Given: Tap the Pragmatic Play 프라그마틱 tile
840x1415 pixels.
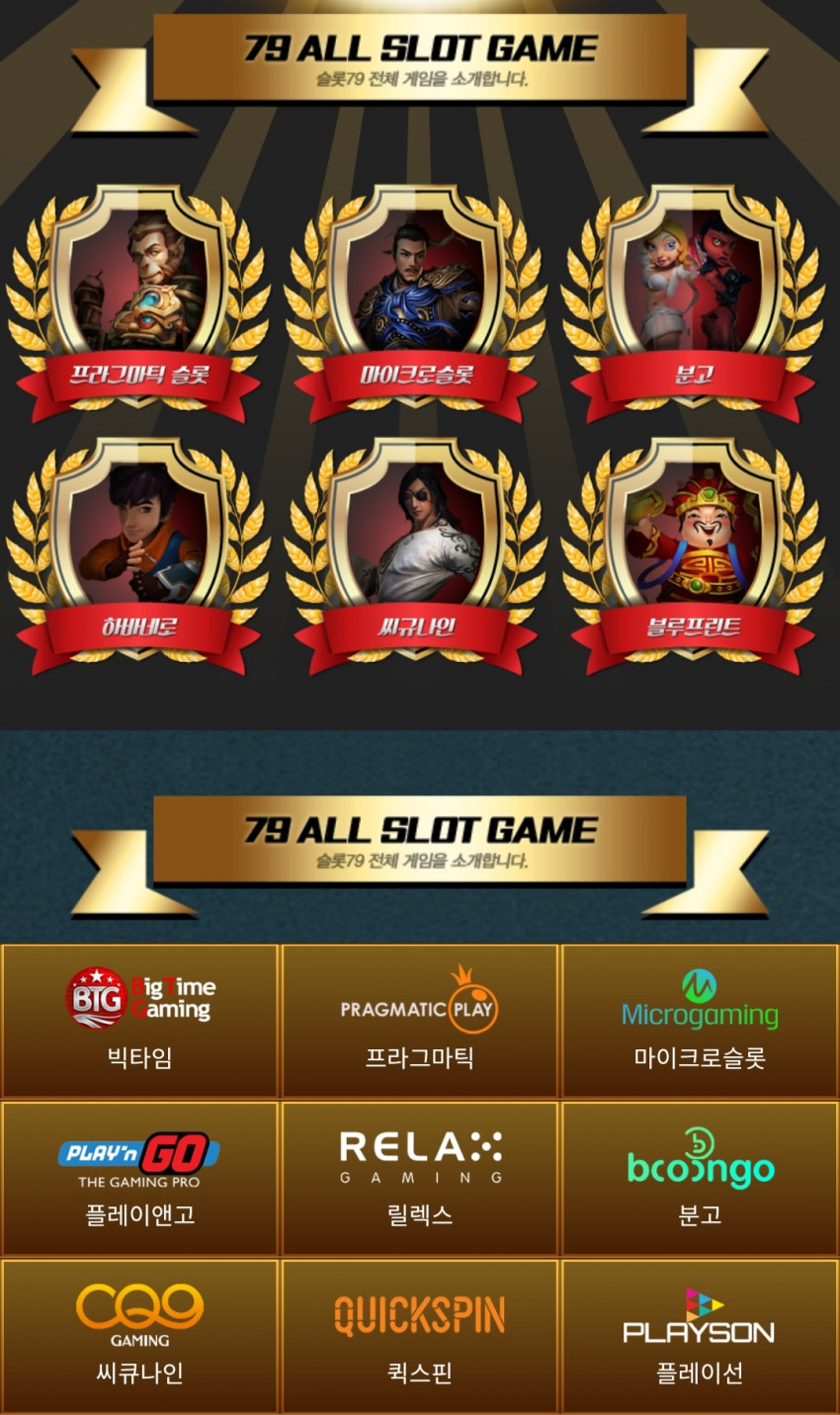Looking at the screenshot, I should (420, 1021).
